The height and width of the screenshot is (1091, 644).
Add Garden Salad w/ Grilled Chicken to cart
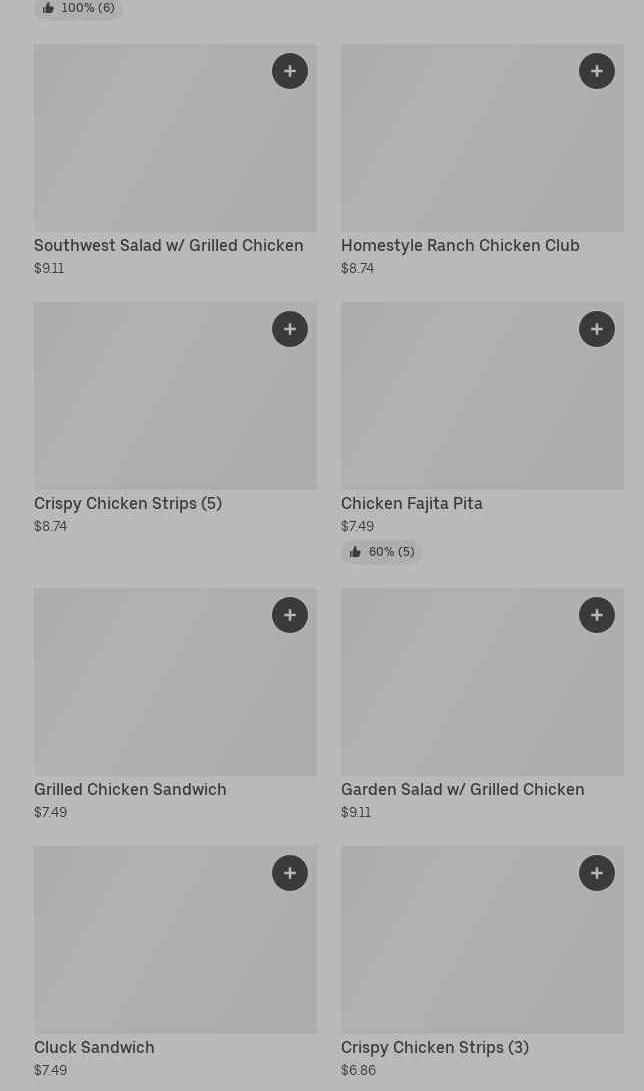597,615
